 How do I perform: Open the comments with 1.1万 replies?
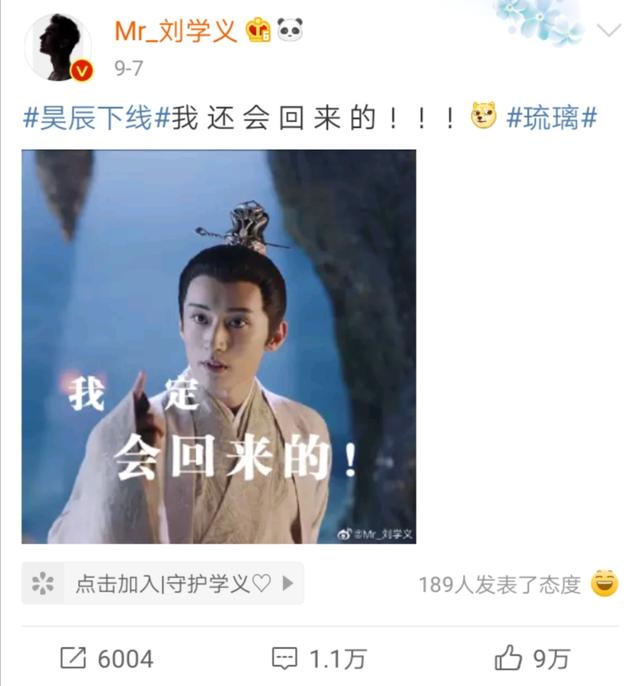[x=320, y=658]
